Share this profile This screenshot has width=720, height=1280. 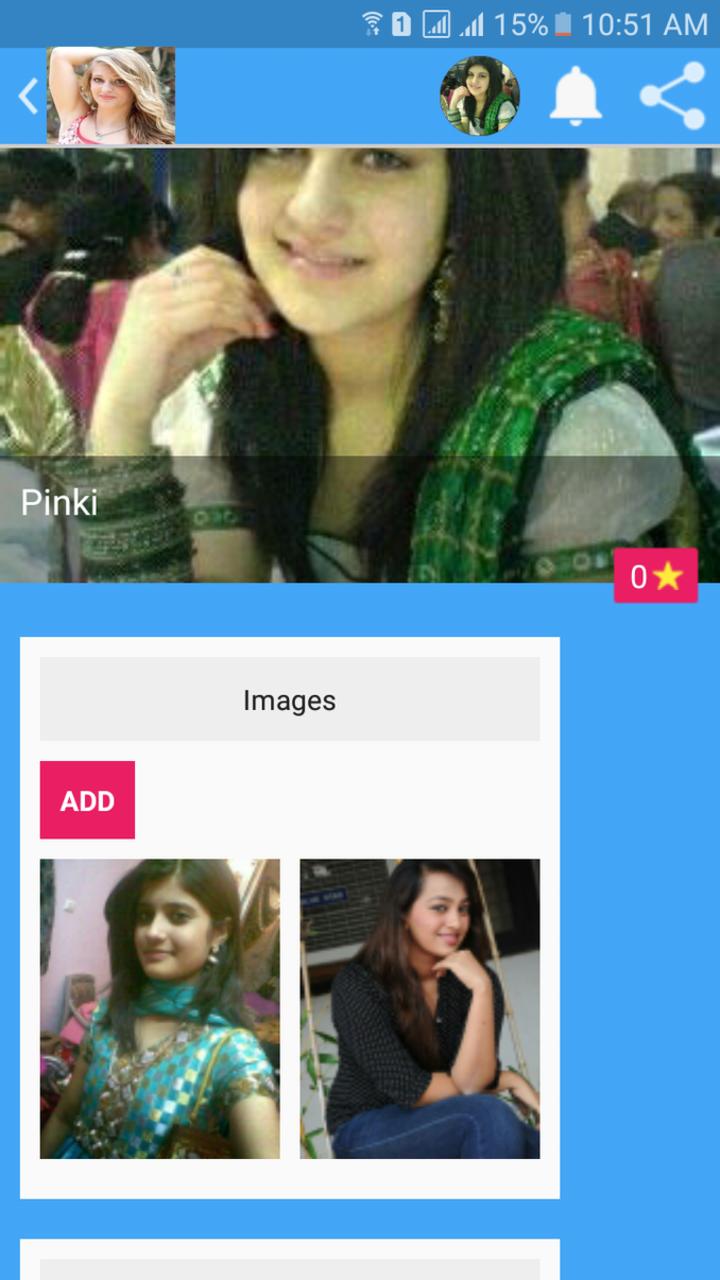tap(672, 97)
